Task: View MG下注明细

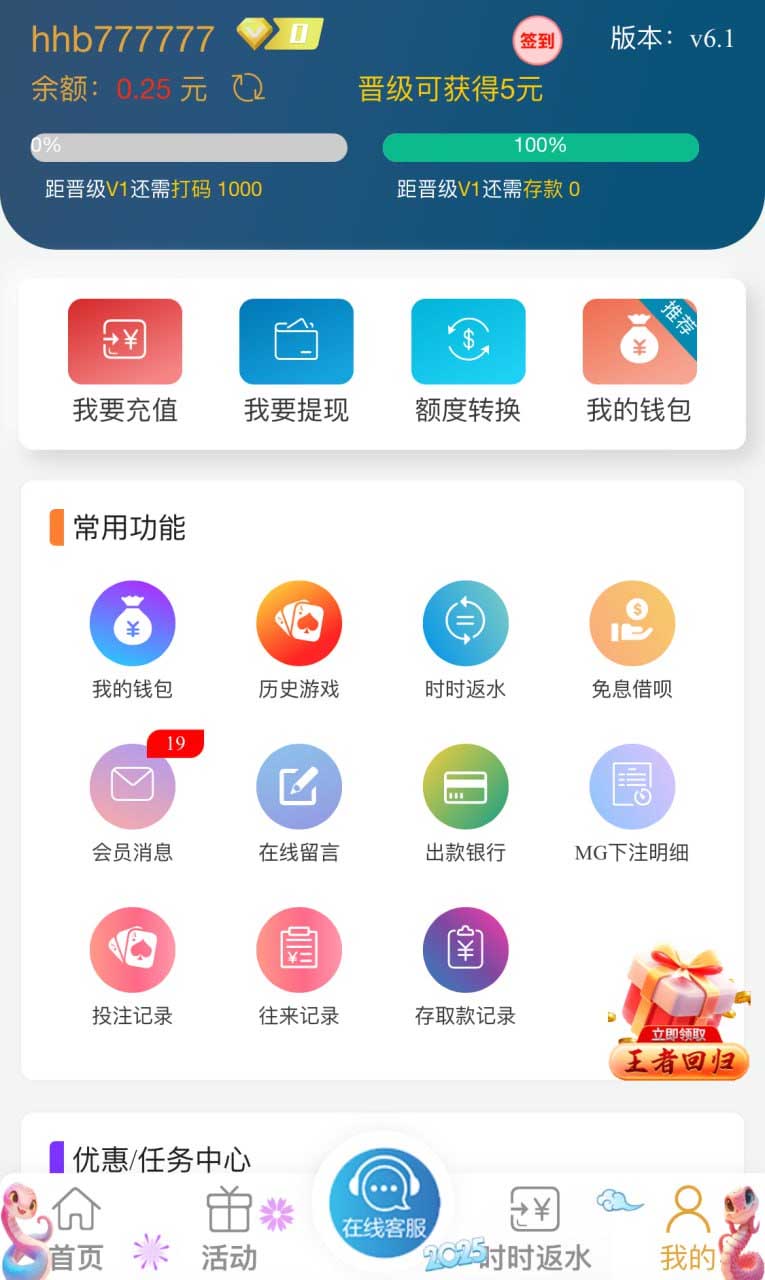Action: [632, 804]
